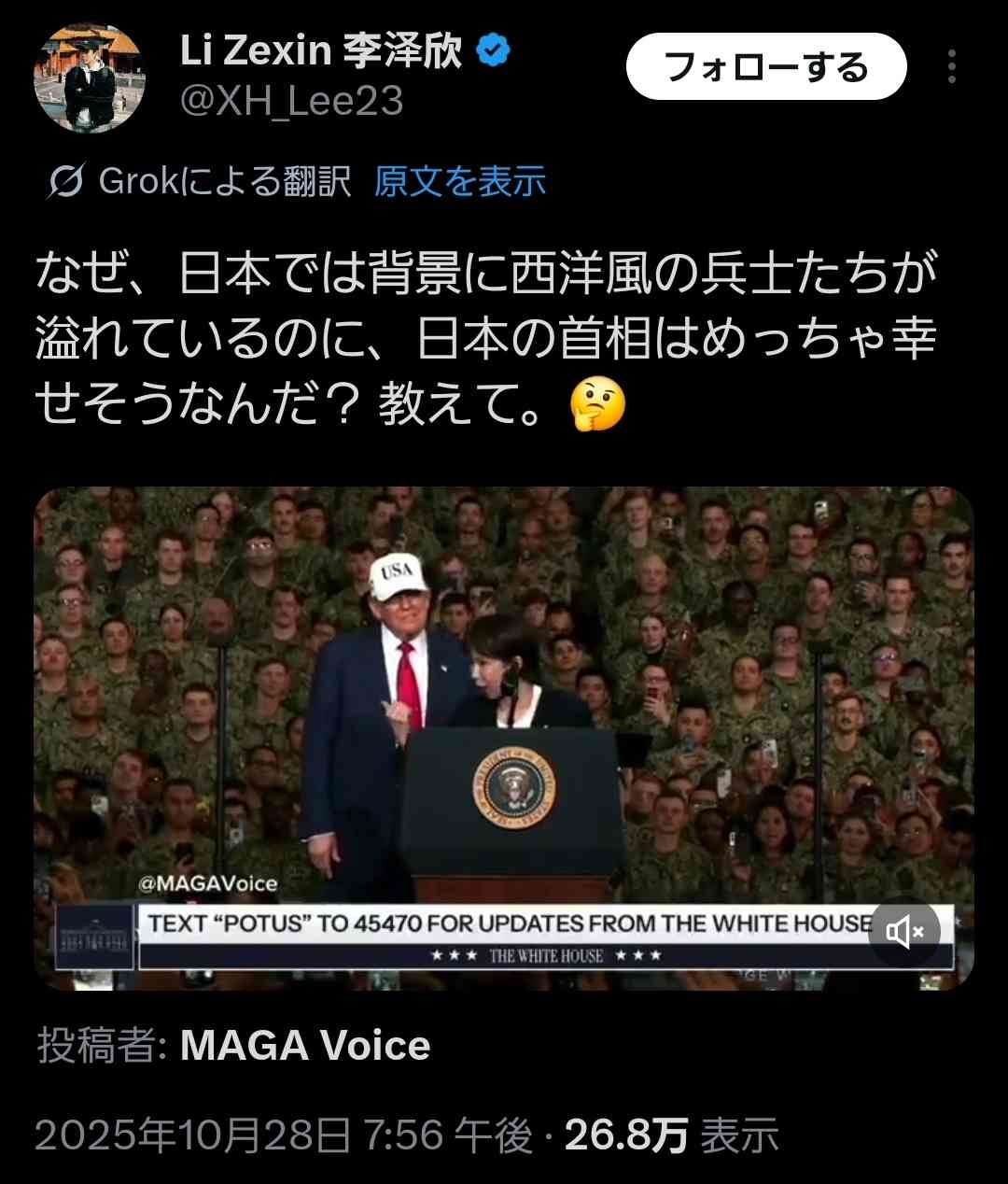Open the embedded video player
This screenshot has width=1008, height=1184.
pyautogui.click(x=504, y=710)
